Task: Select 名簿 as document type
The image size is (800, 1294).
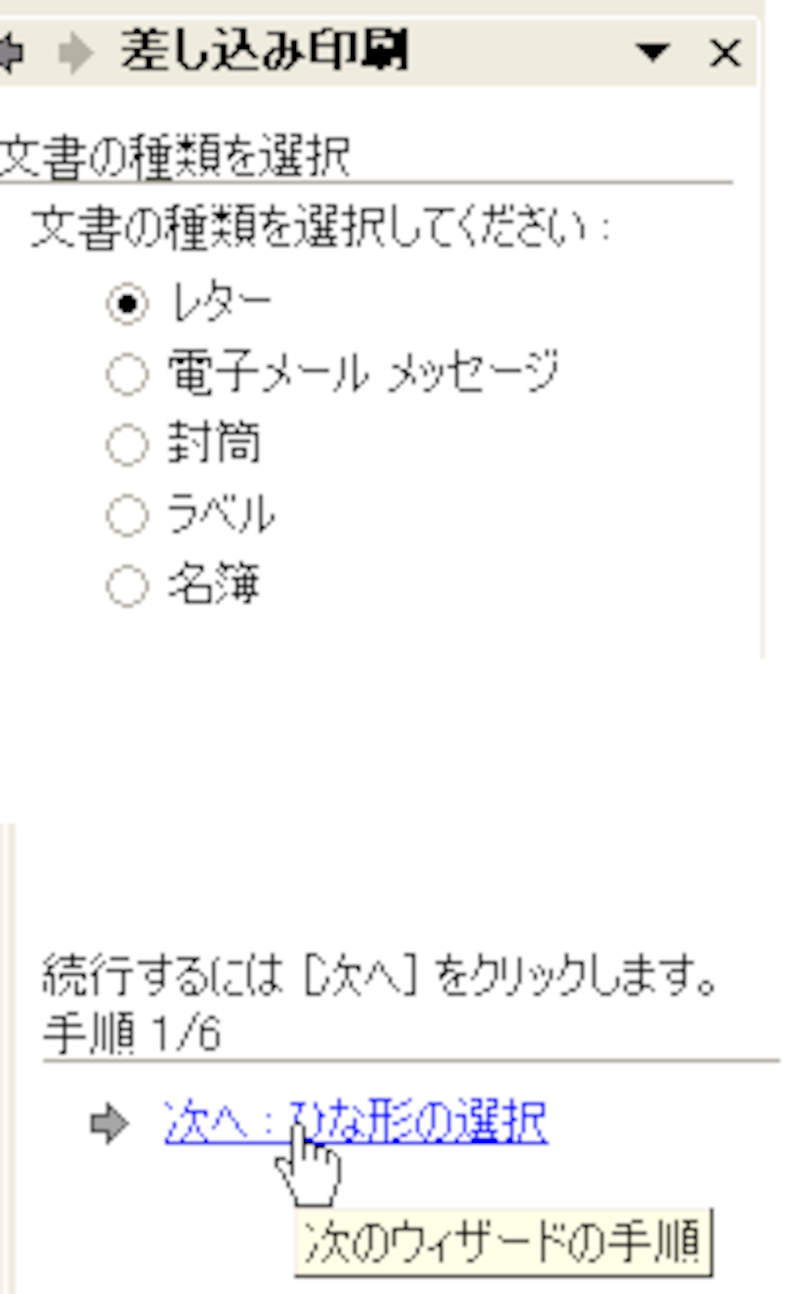Action: [127, 587]
